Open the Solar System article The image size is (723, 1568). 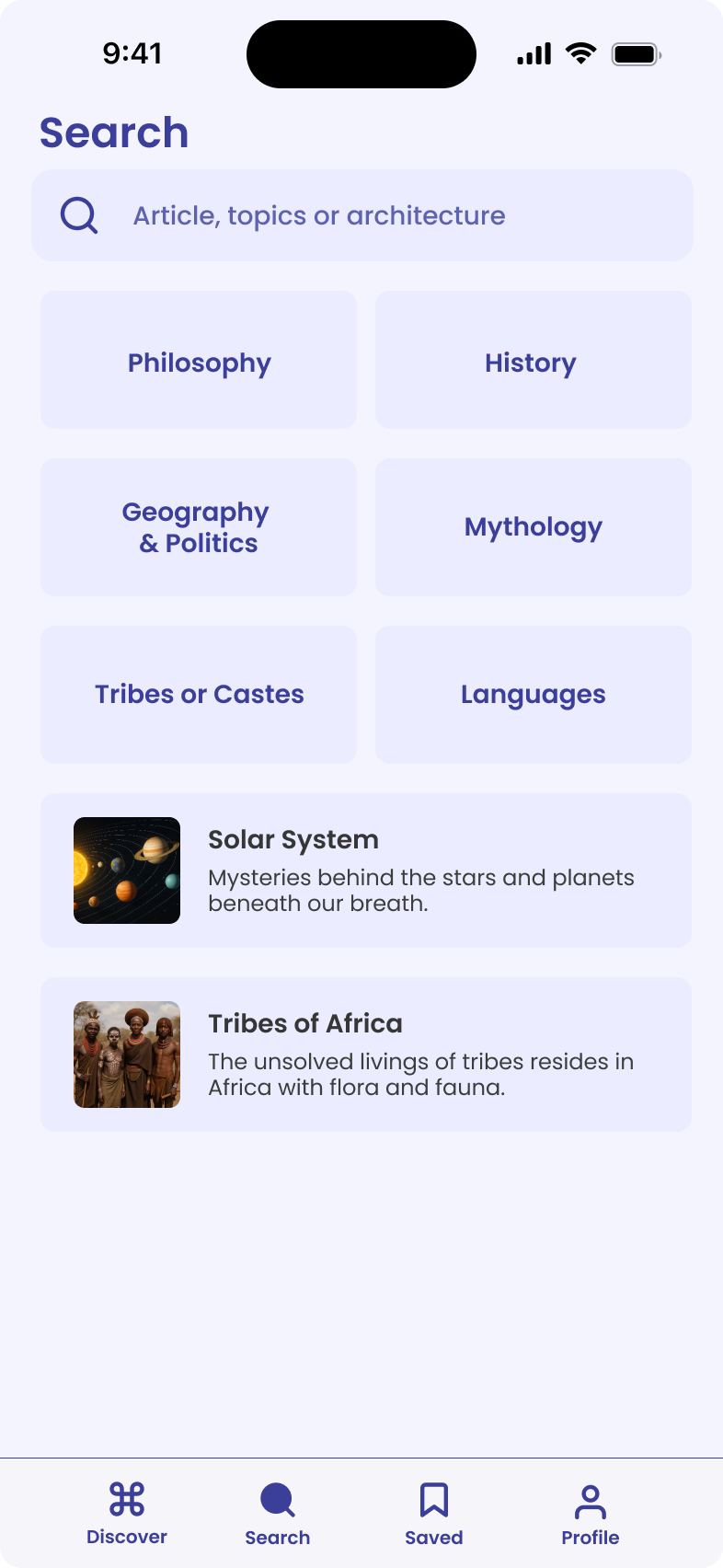point(365,870)
